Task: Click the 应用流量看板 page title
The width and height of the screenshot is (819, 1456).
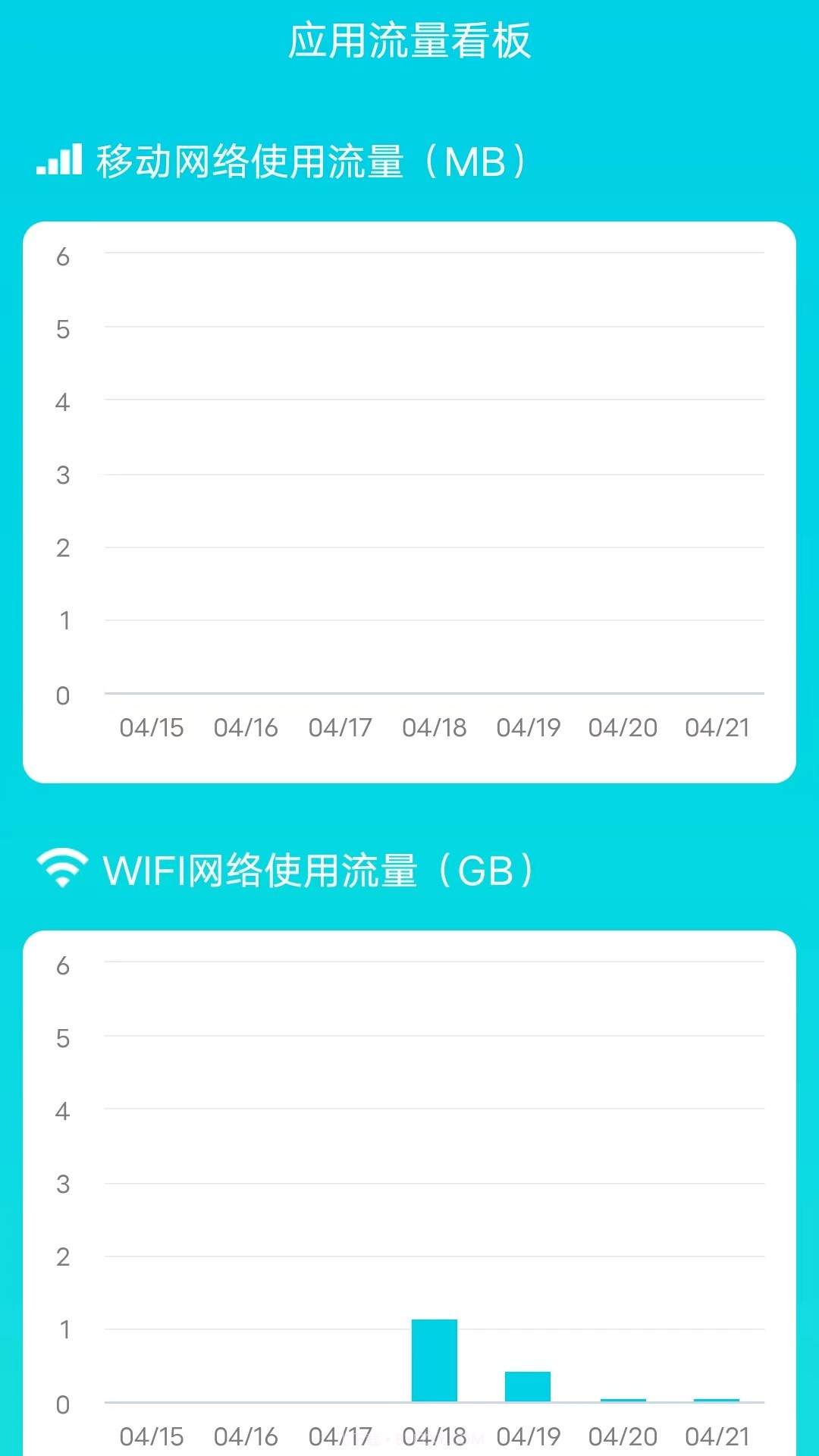Action: coord(409,42)
